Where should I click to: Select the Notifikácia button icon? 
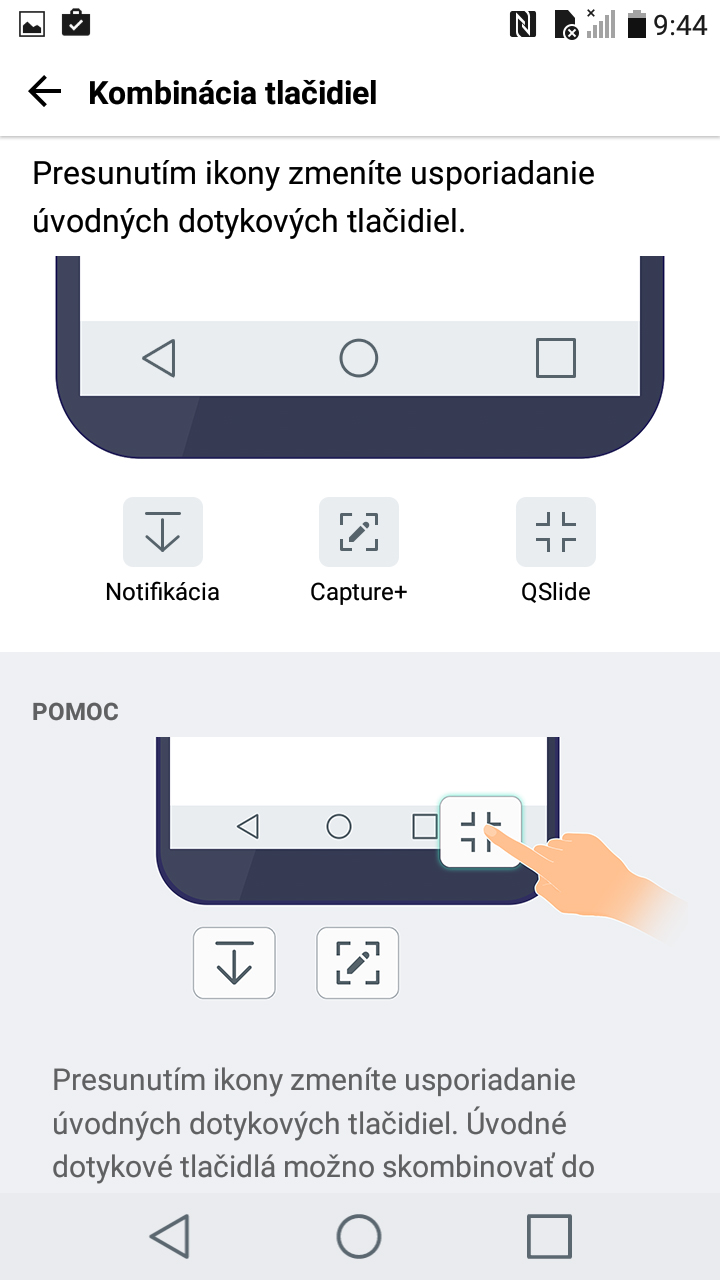pos(162,532)
